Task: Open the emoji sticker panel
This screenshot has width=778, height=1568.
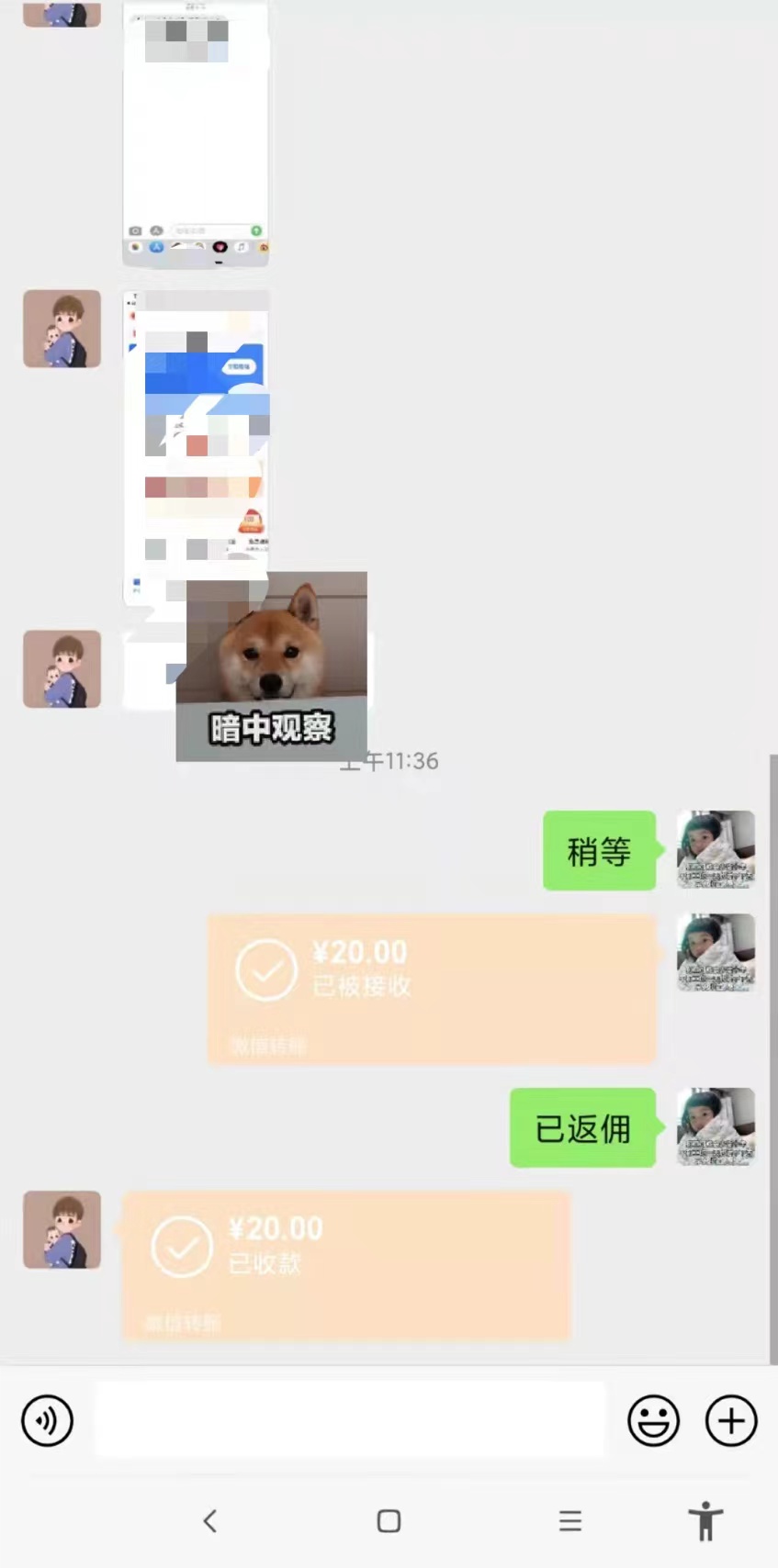Action: tap(653, 1420)
